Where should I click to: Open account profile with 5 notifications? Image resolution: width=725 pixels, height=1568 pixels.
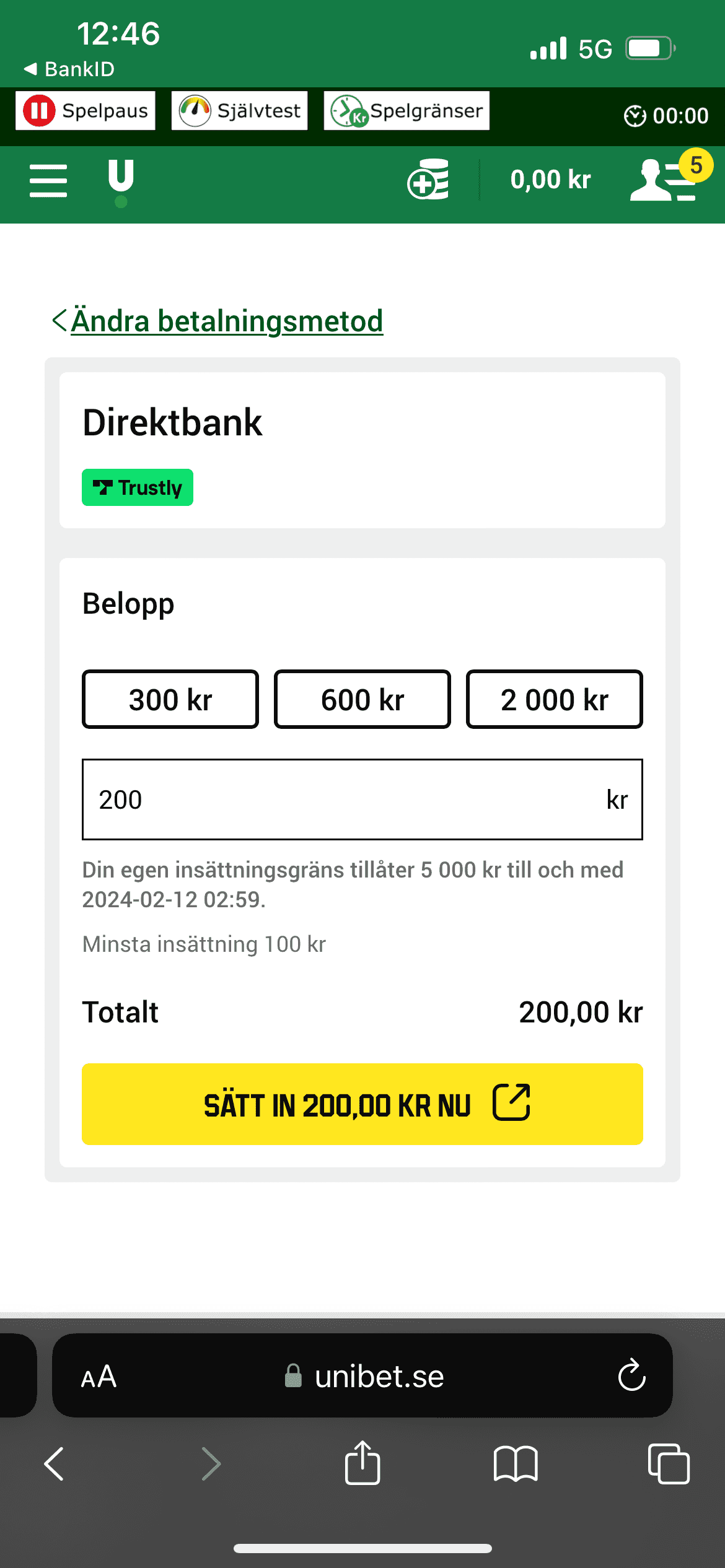pyautogui.click(x=661, y=181)
